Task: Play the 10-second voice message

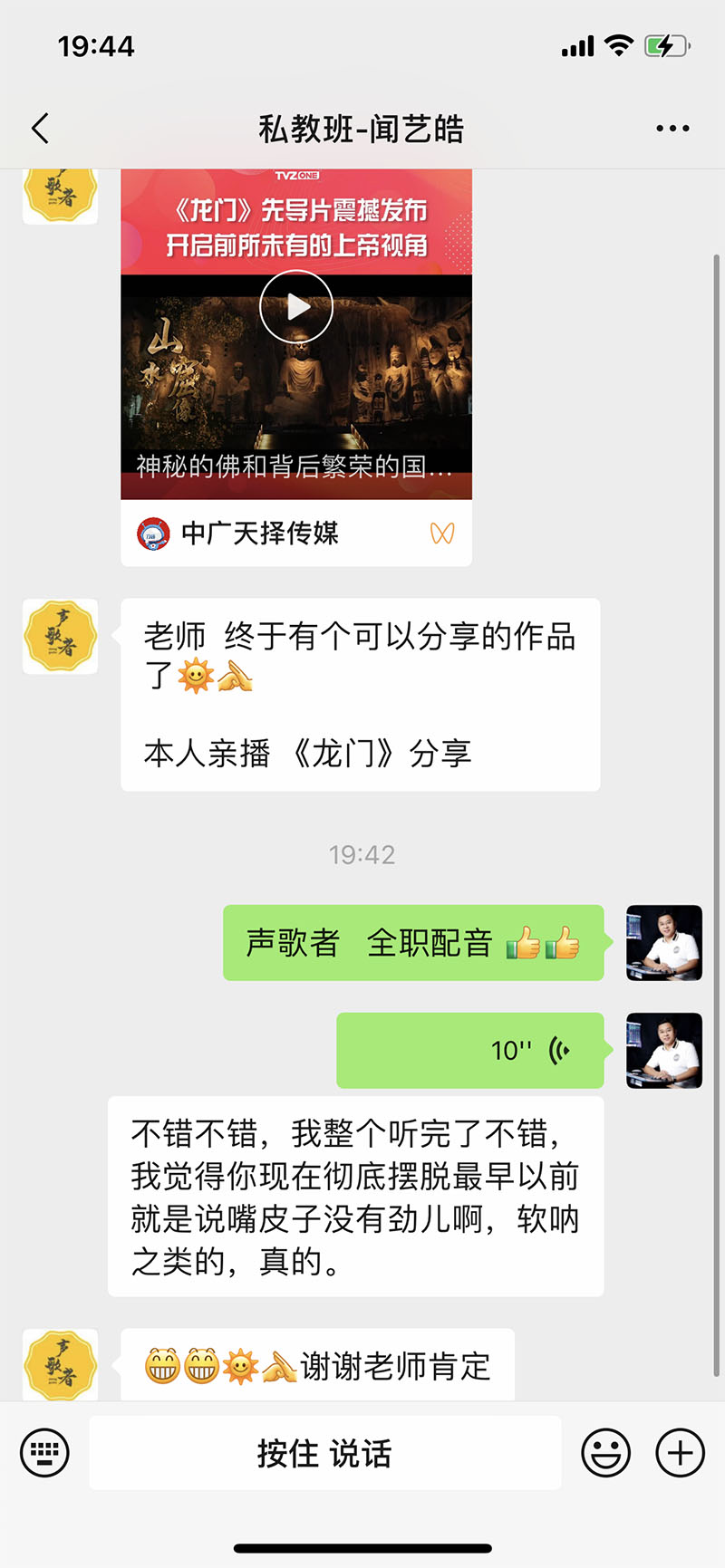Action: [x=470, y=1050]
